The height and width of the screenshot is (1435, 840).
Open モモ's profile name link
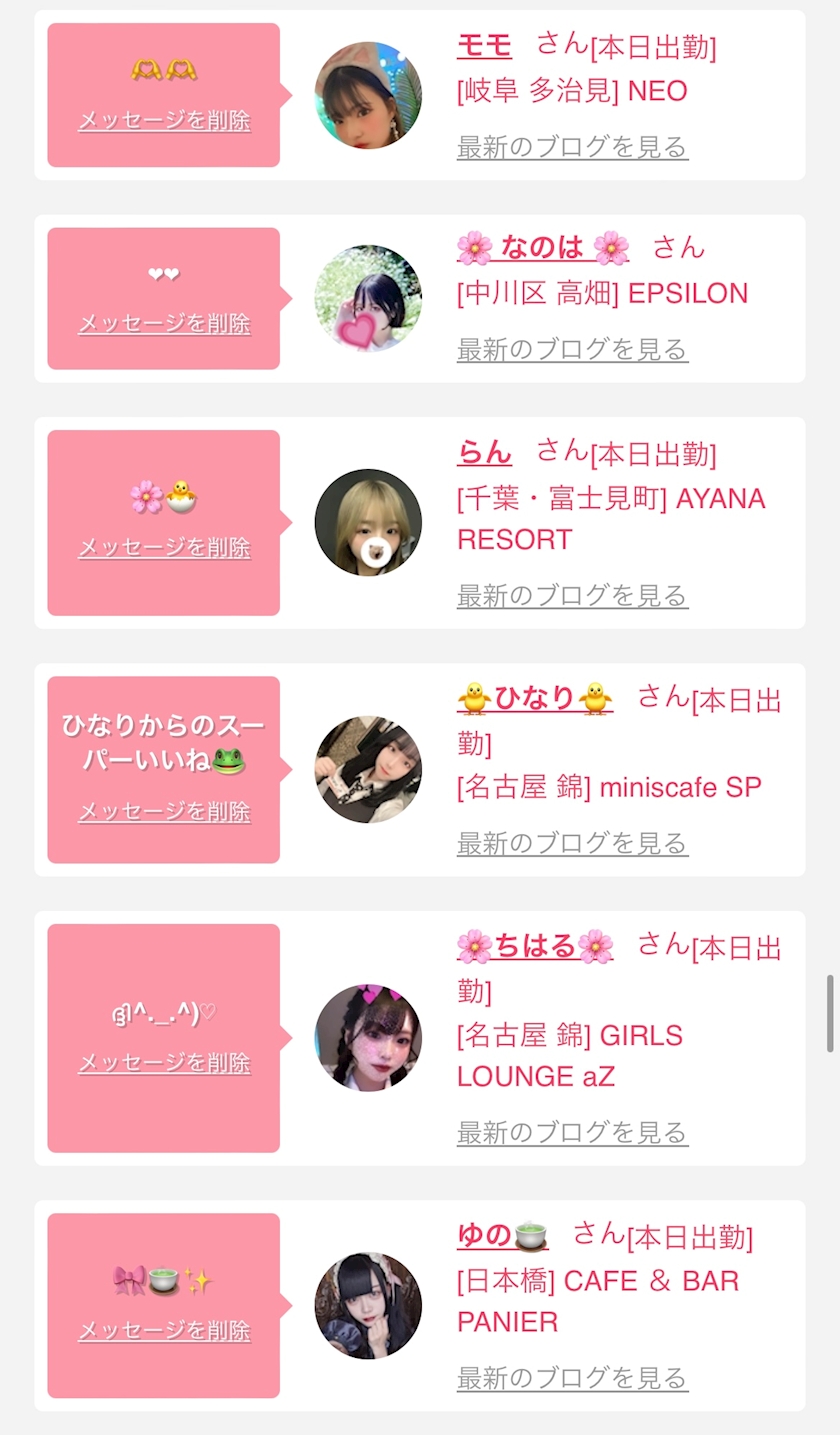tap(484, 46)
